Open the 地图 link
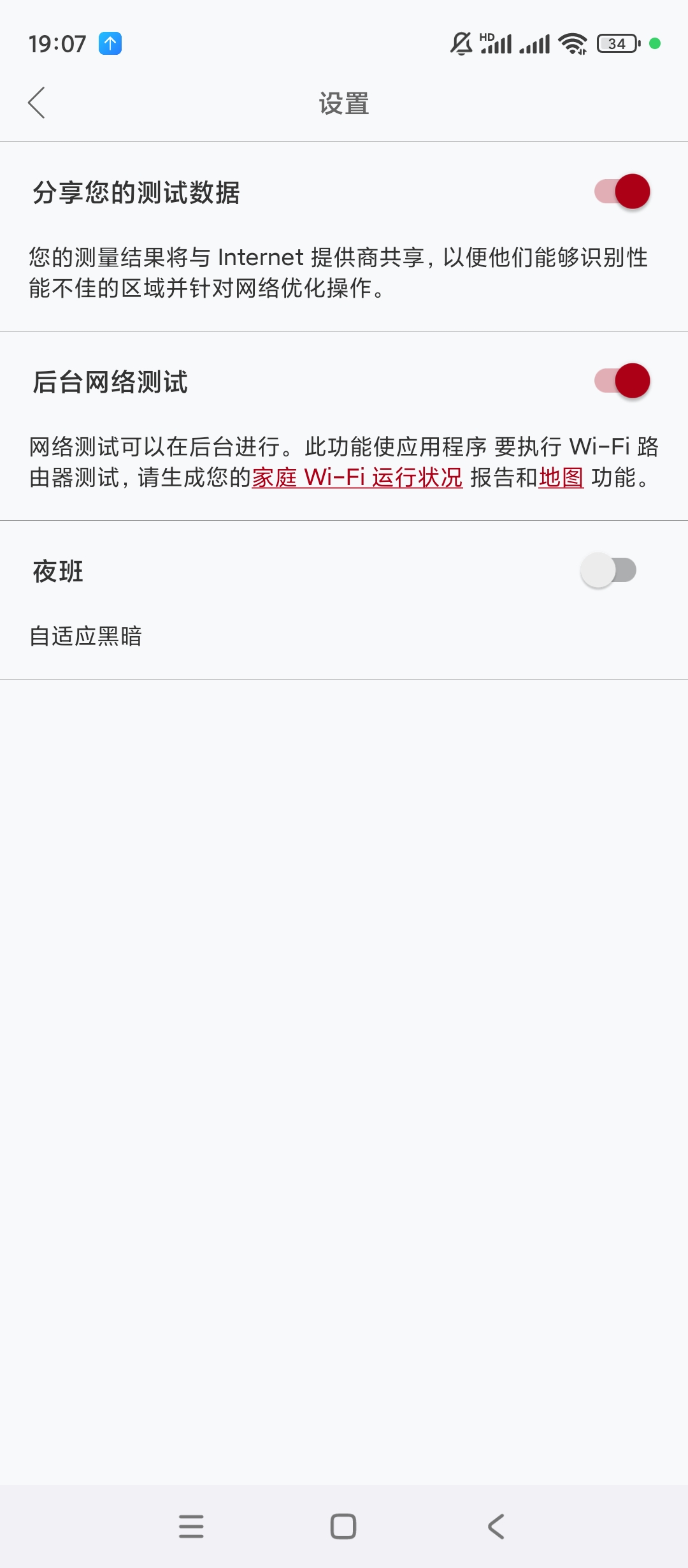The height and width of the screenshot is (1568, 688). 561,477
